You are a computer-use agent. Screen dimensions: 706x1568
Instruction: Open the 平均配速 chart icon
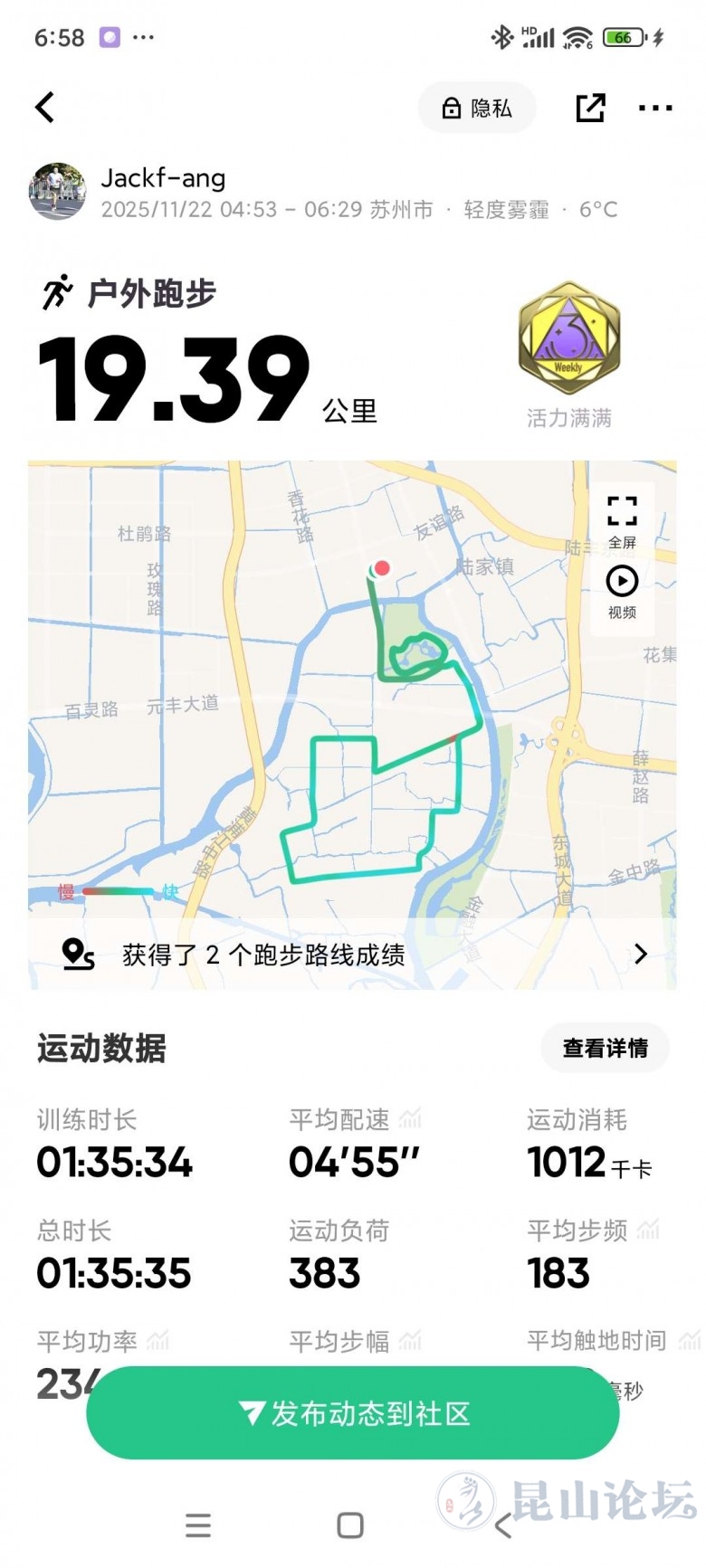411,1119
